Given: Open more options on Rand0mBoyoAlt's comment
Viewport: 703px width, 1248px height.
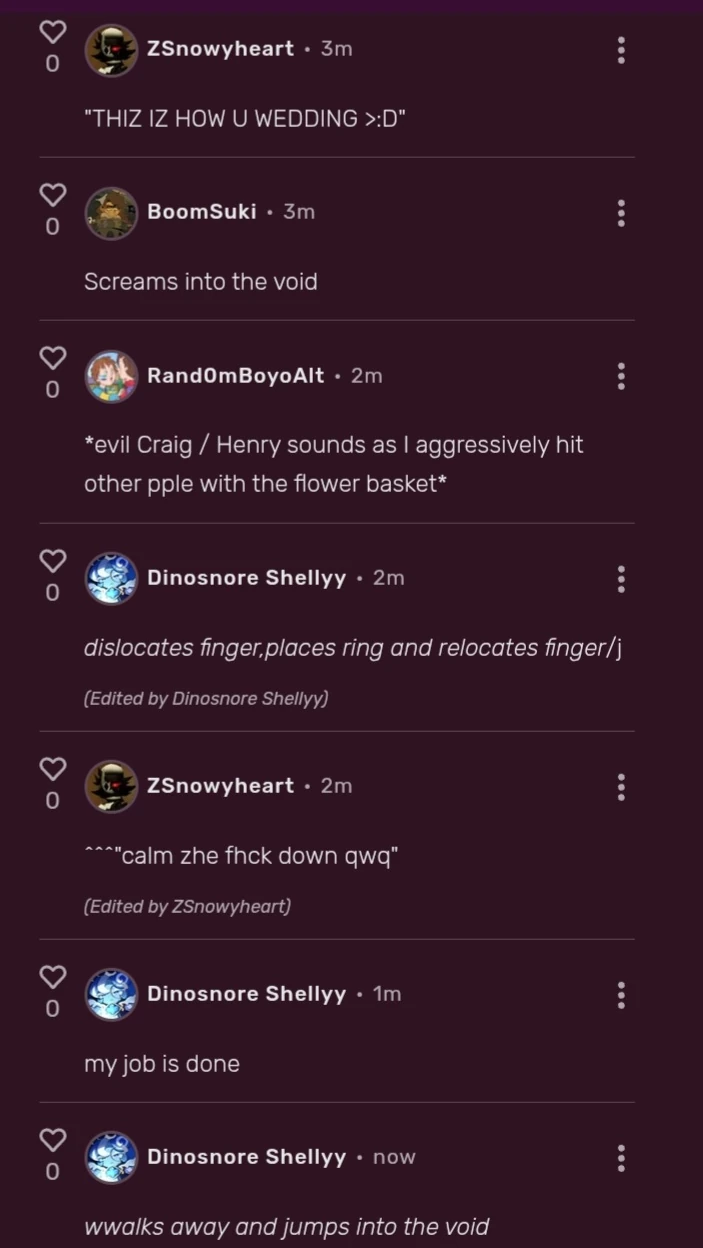Looking at the screenshot, I should click(621, 376).
